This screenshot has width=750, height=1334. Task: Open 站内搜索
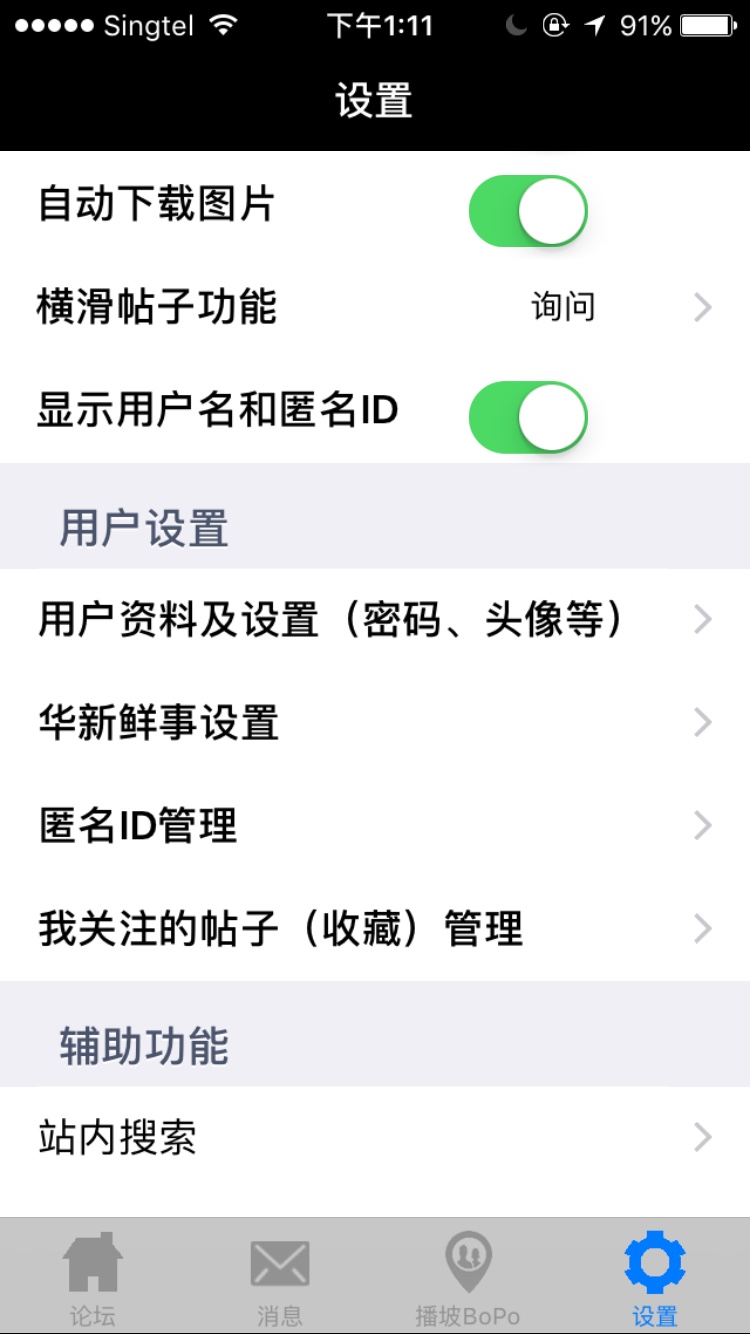(x=375, y=1138)
